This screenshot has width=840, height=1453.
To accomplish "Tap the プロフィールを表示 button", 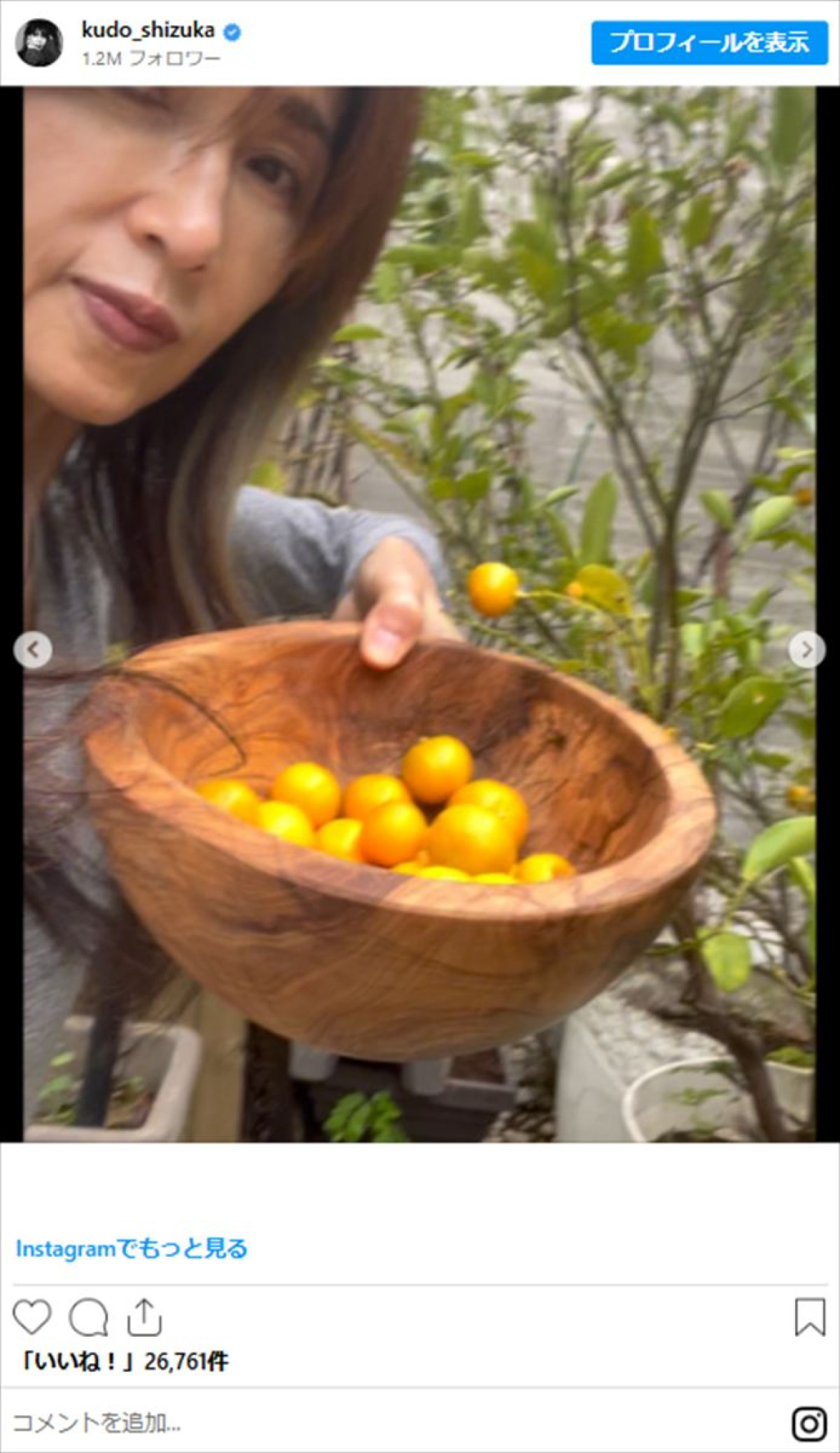I will (709, 43).
